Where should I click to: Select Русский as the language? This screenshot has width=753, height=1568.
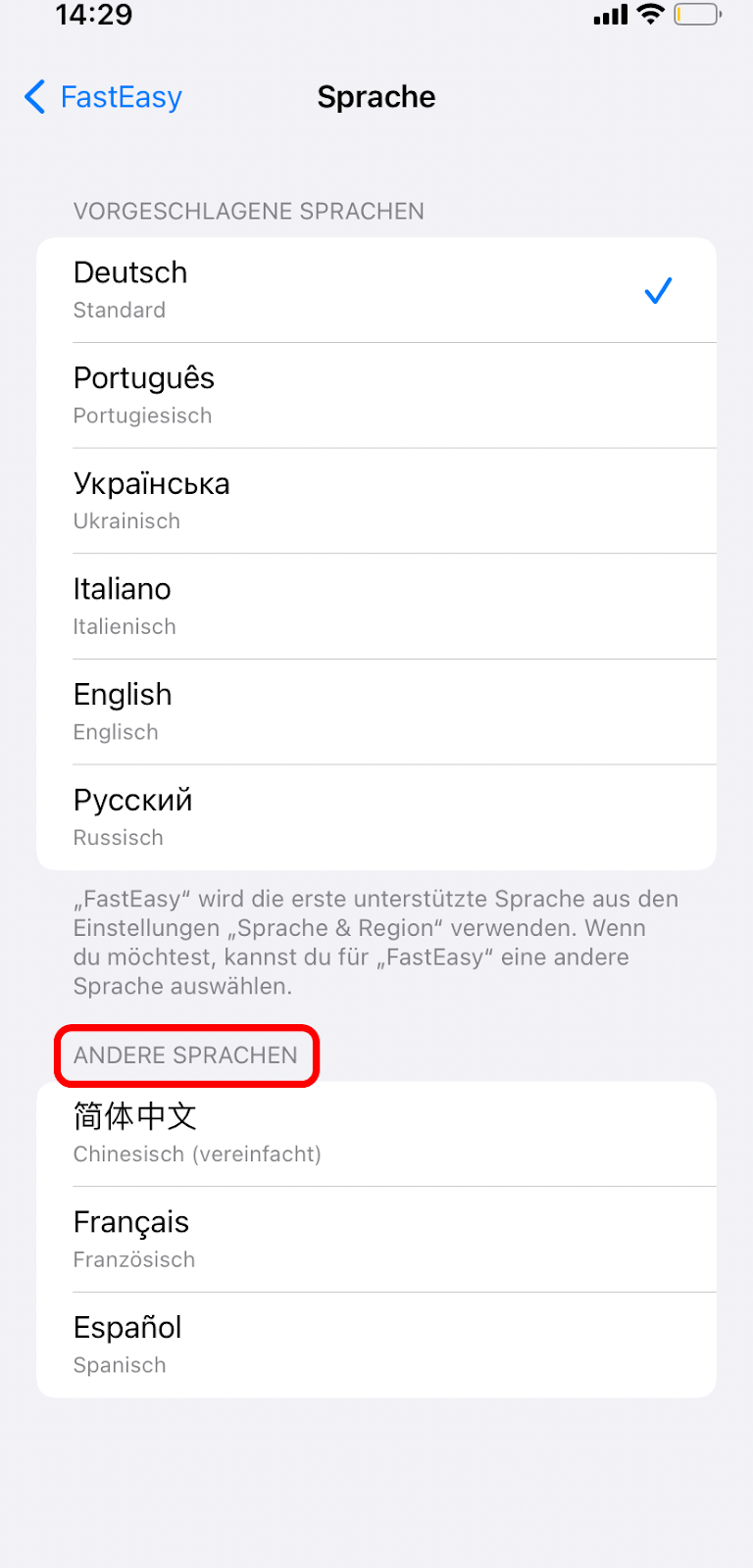(376, 817)
